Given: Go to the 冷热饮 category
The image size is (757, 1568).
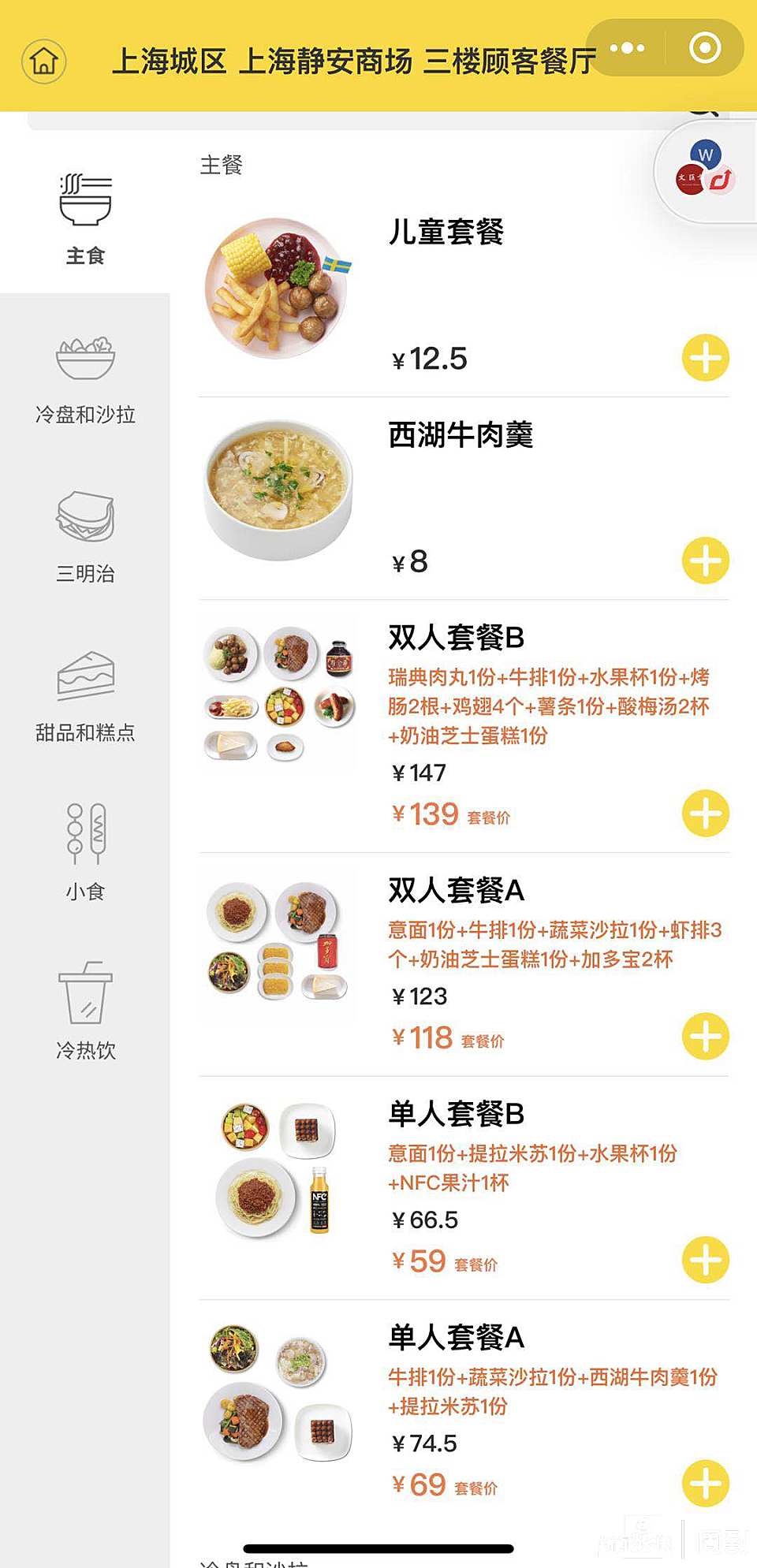Looking at the screenshot, I should (x=85, y=1011).
